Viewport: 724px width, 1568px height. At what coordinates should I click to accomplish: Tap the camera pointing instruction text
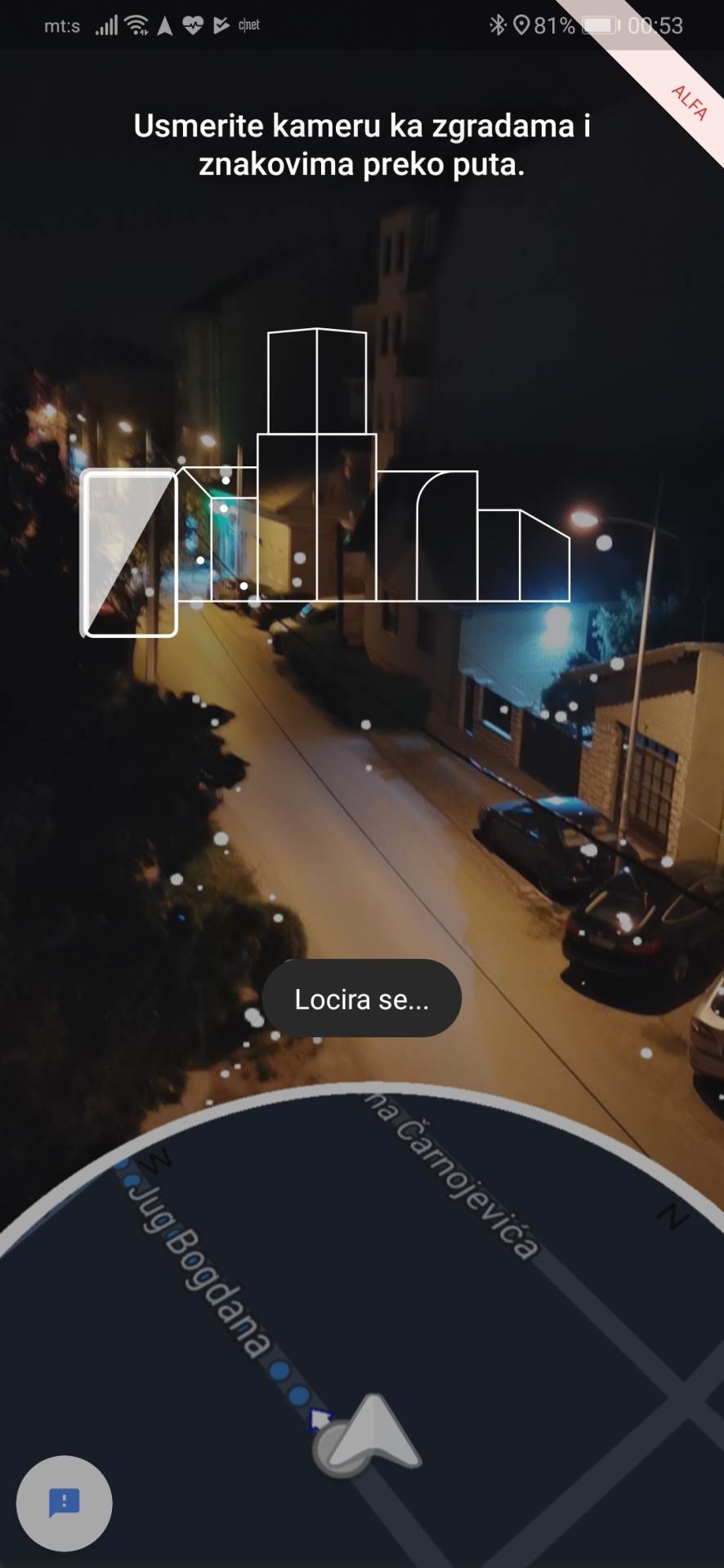coord(362,145)
